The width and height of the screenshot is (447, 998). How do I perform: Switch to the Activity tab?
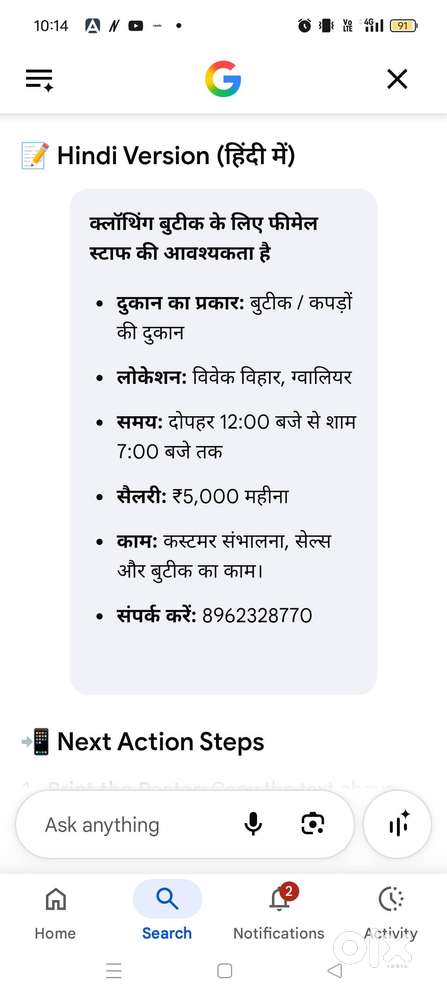point(390,913)
